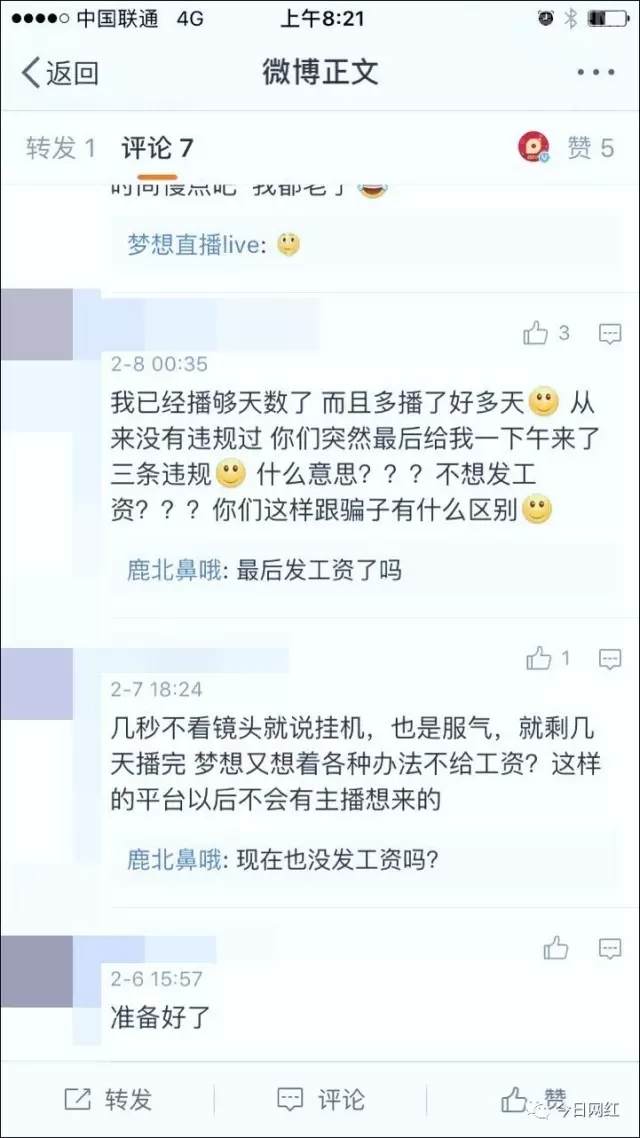
Task: Switch to the 转发 1 tab
Action: (x=61, y=149)
